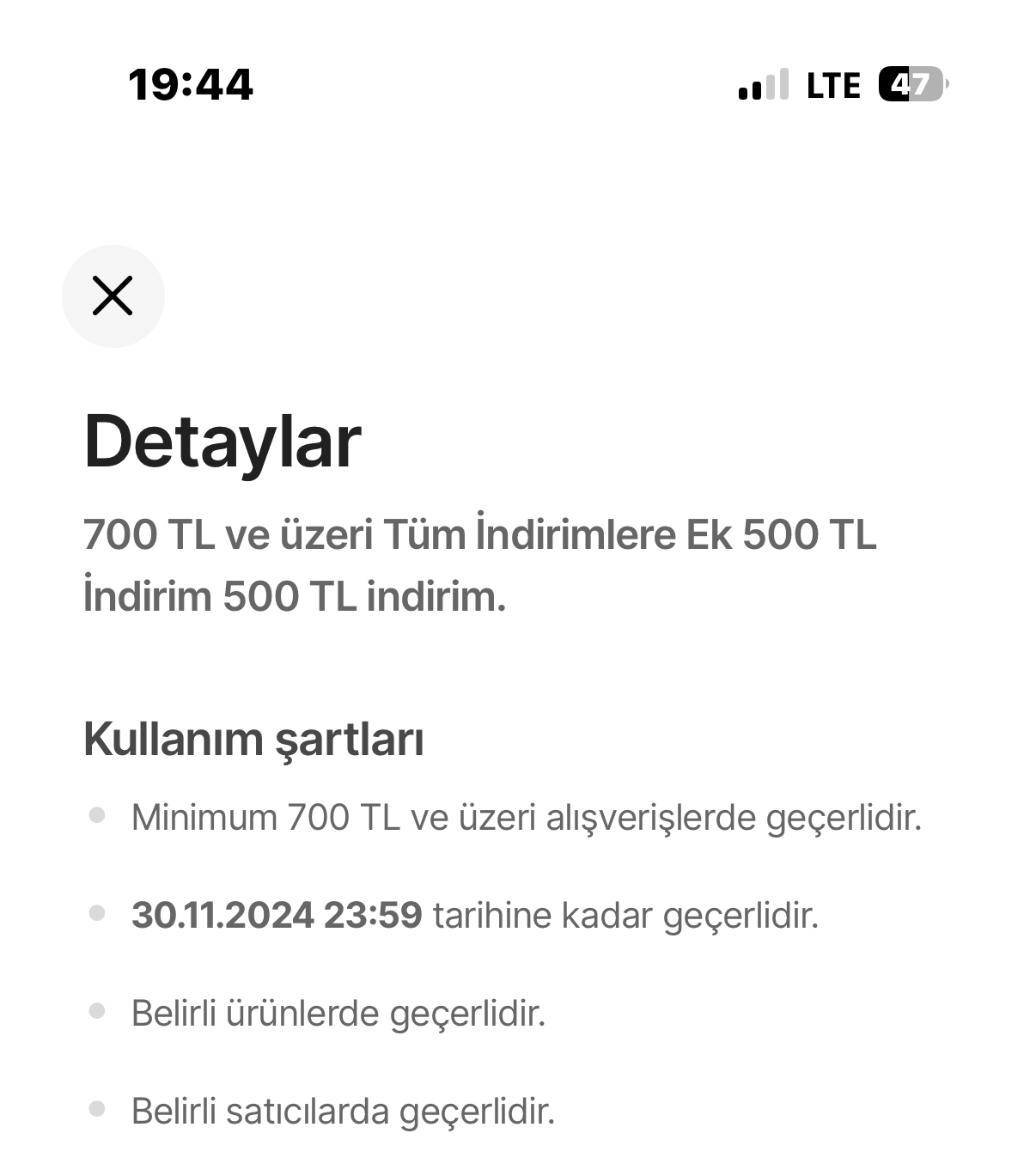Close the Detaylar coupon details sheet
The width and height of the screenshot is (1036, 1176).
tap(113, 296)
